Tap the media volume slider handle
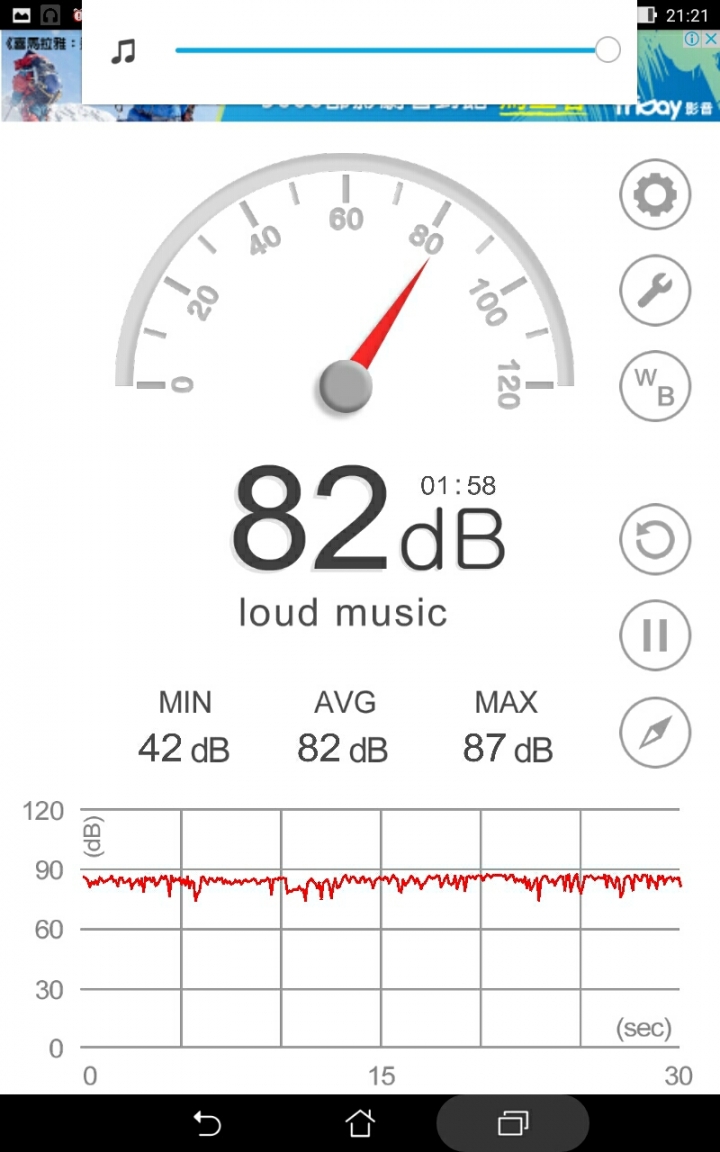The height and width of the screenshot is (1152, 720). tap(608, 50)
